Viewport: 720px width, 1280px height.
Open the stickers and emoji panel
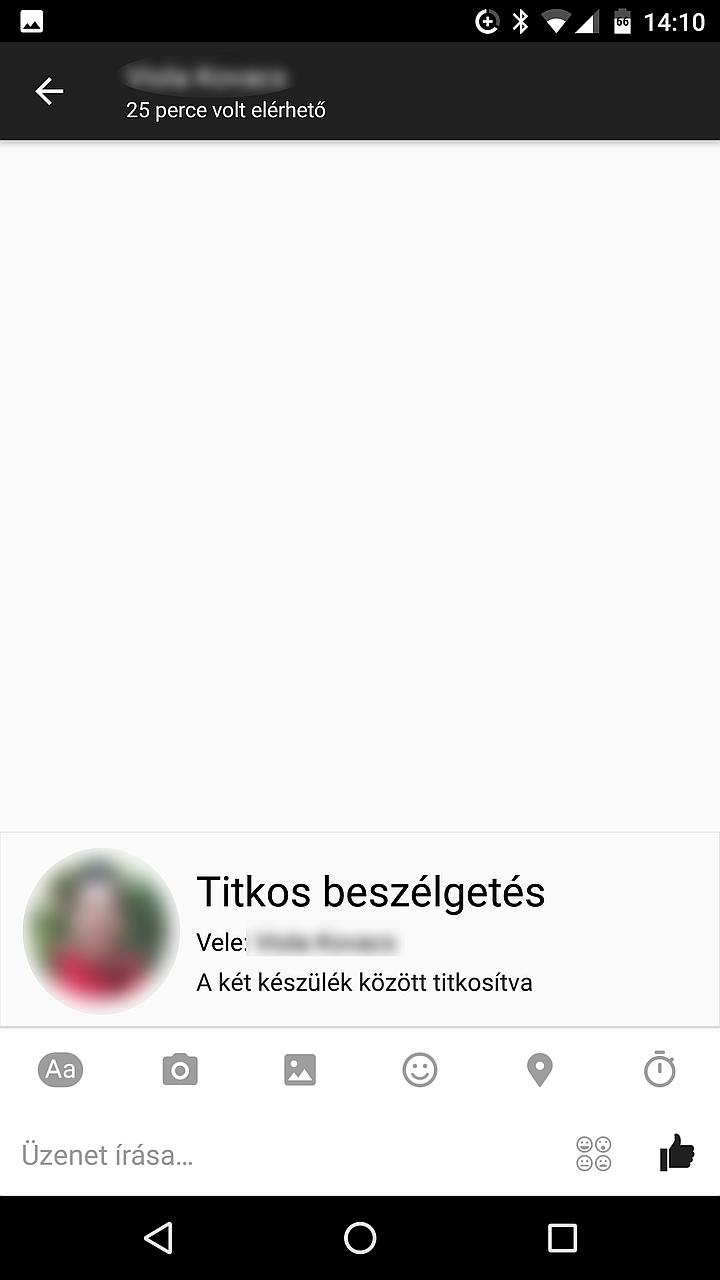pyautogui.click(x=420, y=1070)
